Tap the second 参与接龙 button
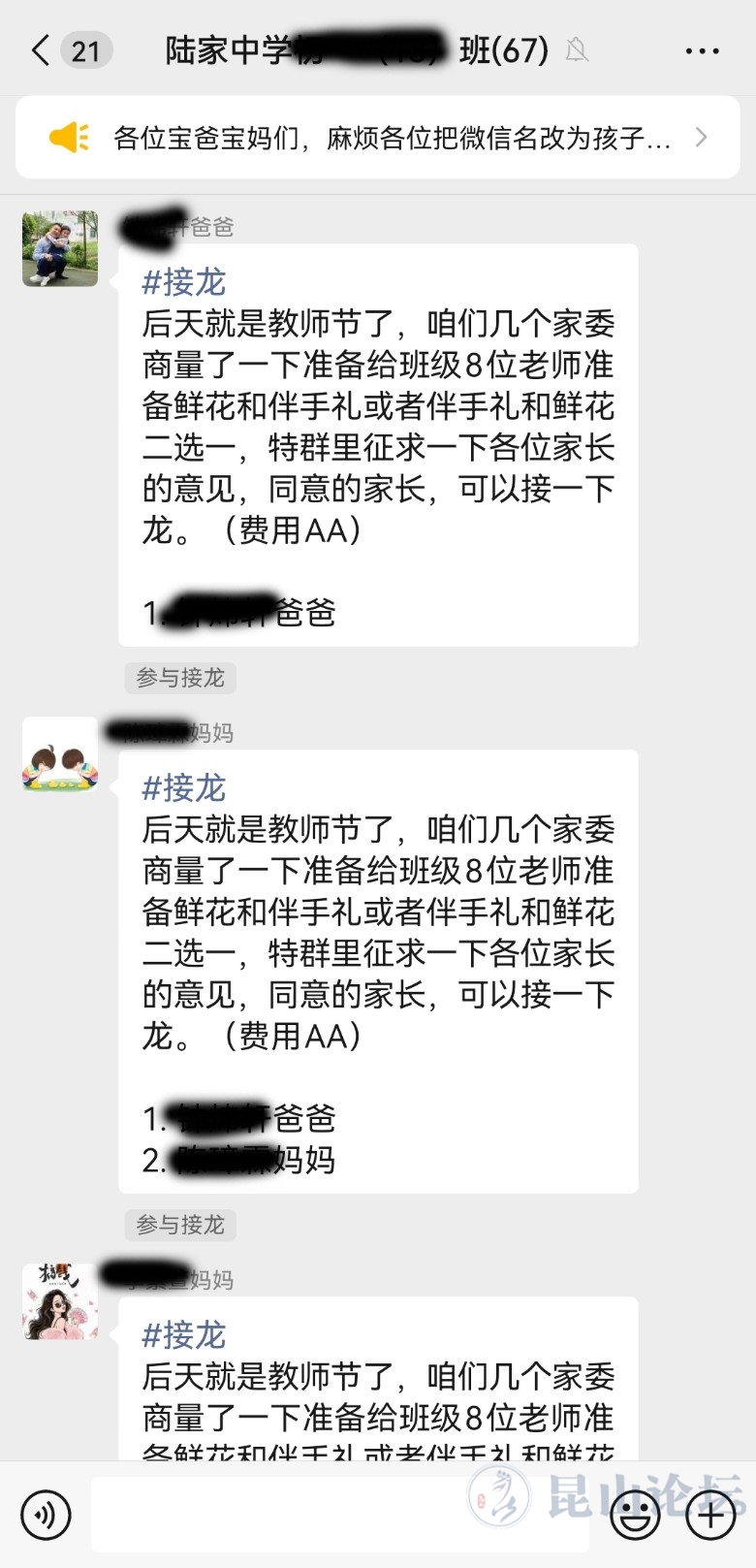 180,1225
